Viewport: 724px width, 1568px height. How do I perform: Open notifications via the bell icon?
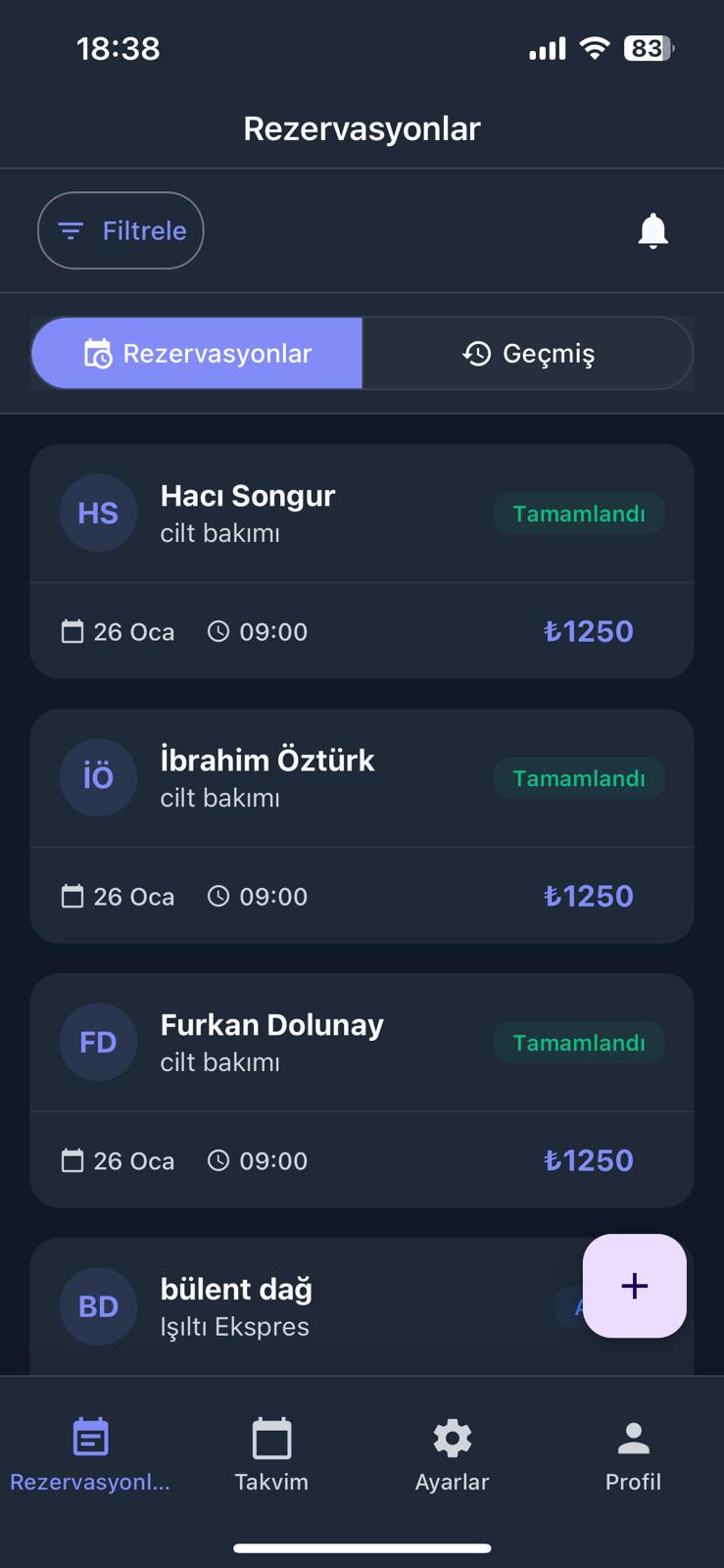(x=650, y=230)
